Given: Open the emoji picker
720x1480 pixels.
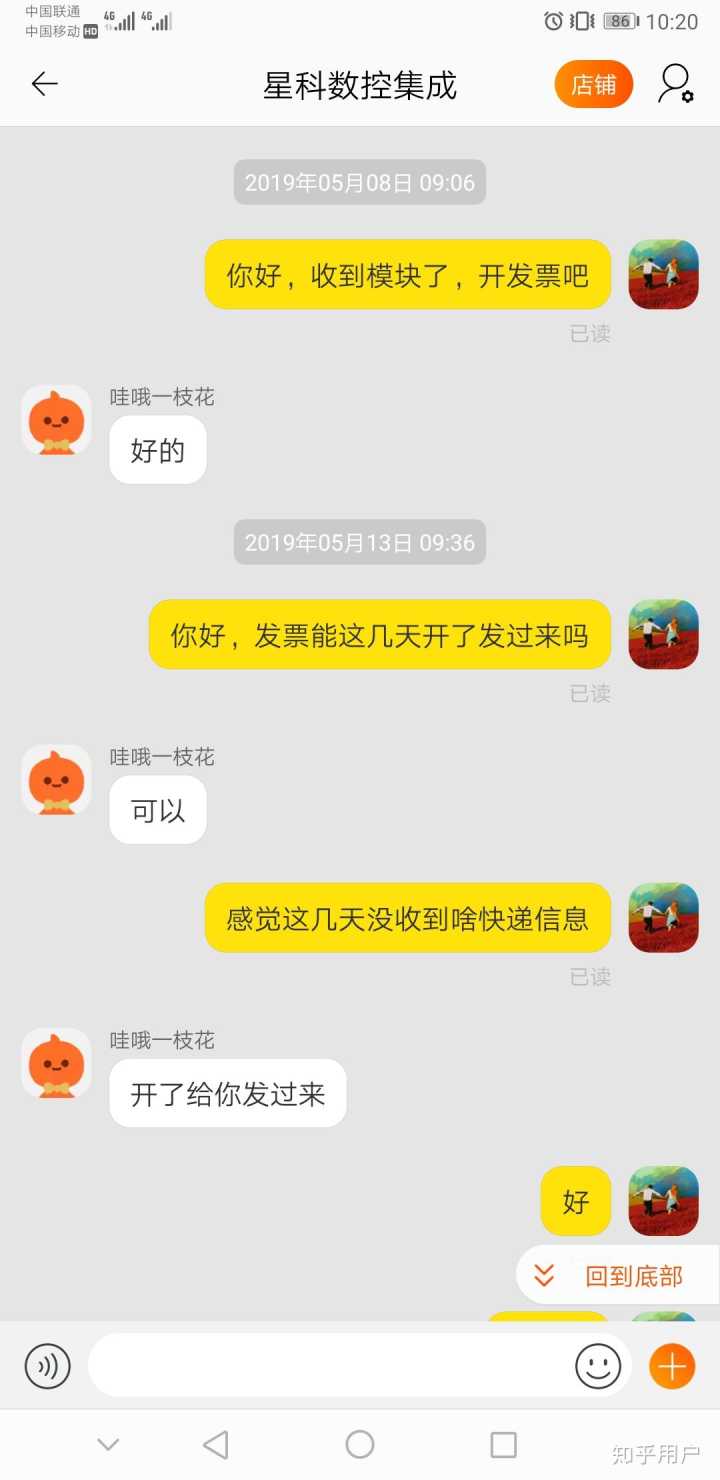Looking at the screenshot, I should point(598,1366).
